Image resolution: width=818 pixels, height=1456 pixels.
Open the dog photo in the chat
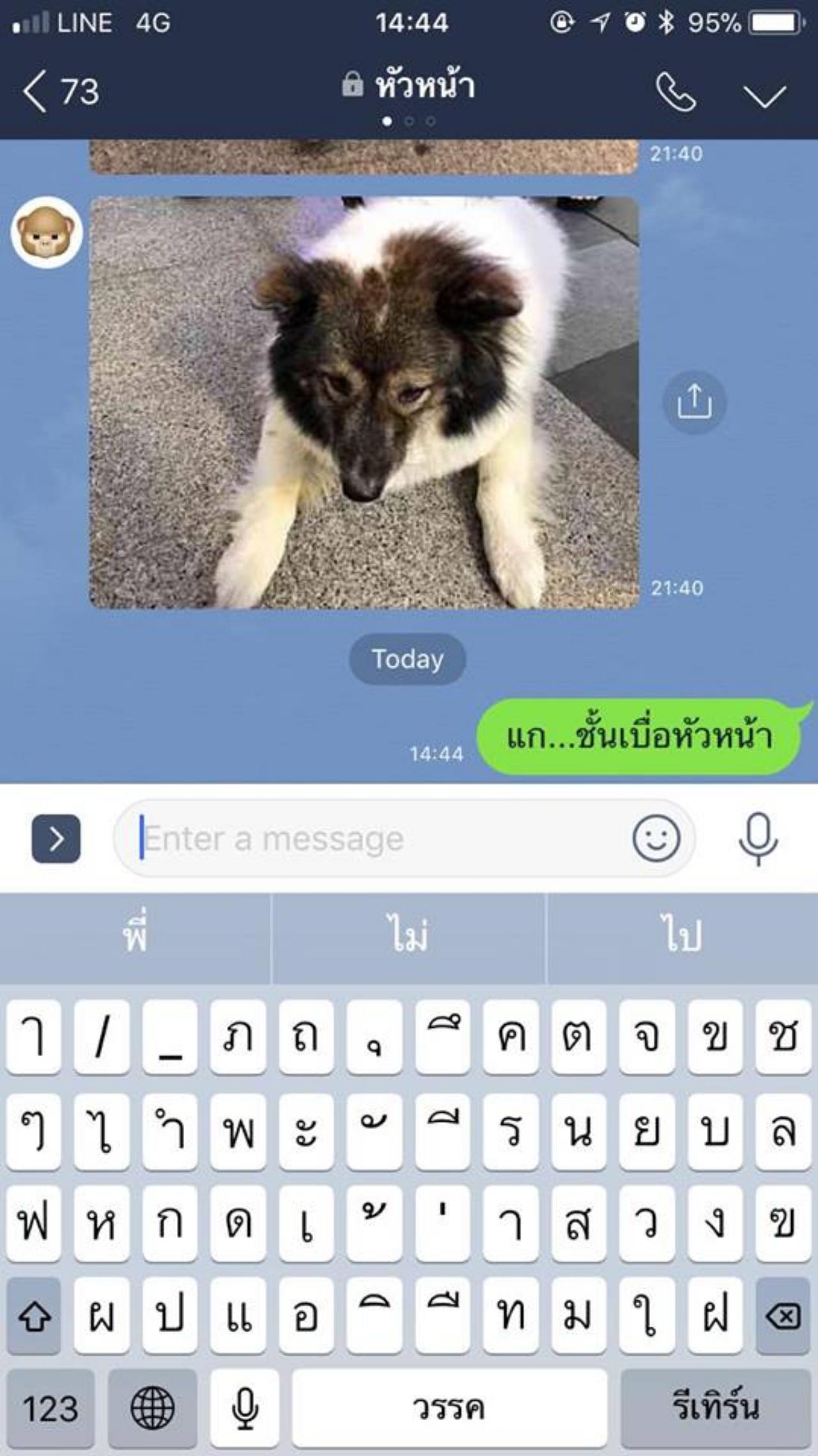(364, 402)
